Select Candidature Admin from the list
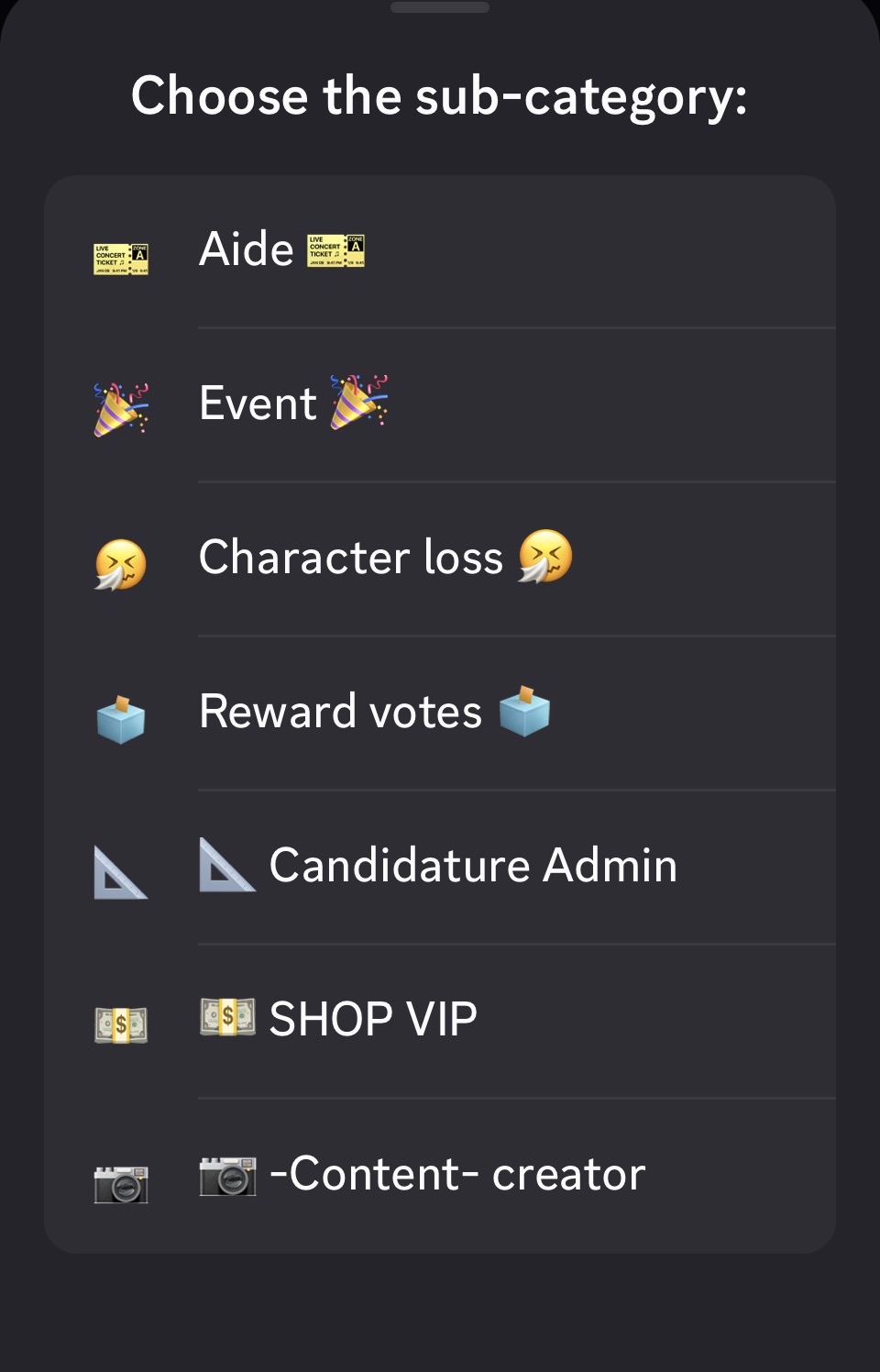The height and width of the screenshot is (1372, 880). click(x=440, y=868)
